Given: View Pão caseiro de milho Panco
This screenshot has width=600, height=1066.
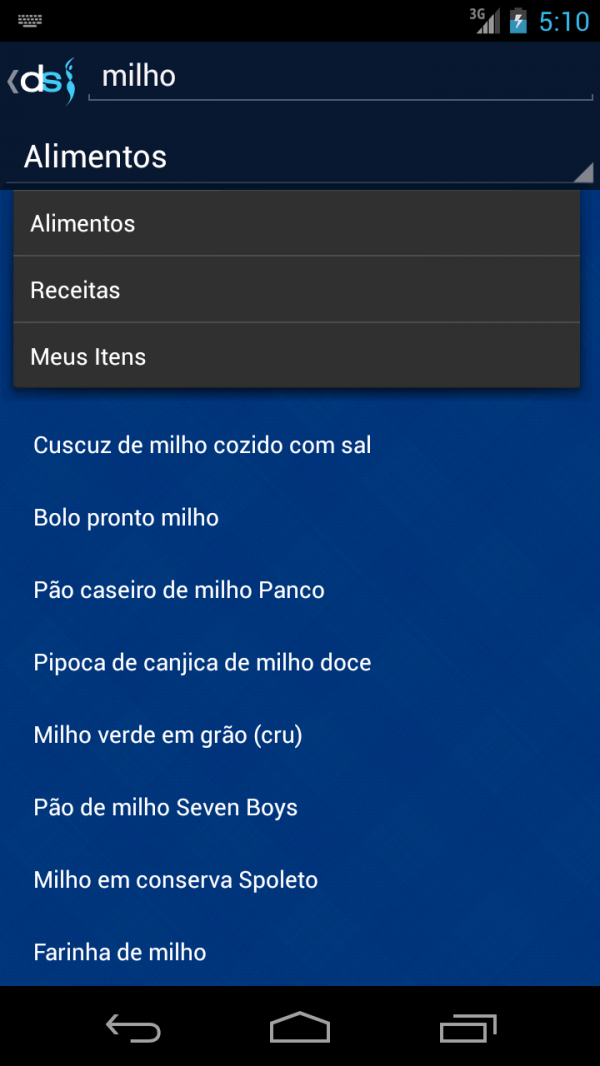Looking at the screenshot, I should [x=300, y=590].
